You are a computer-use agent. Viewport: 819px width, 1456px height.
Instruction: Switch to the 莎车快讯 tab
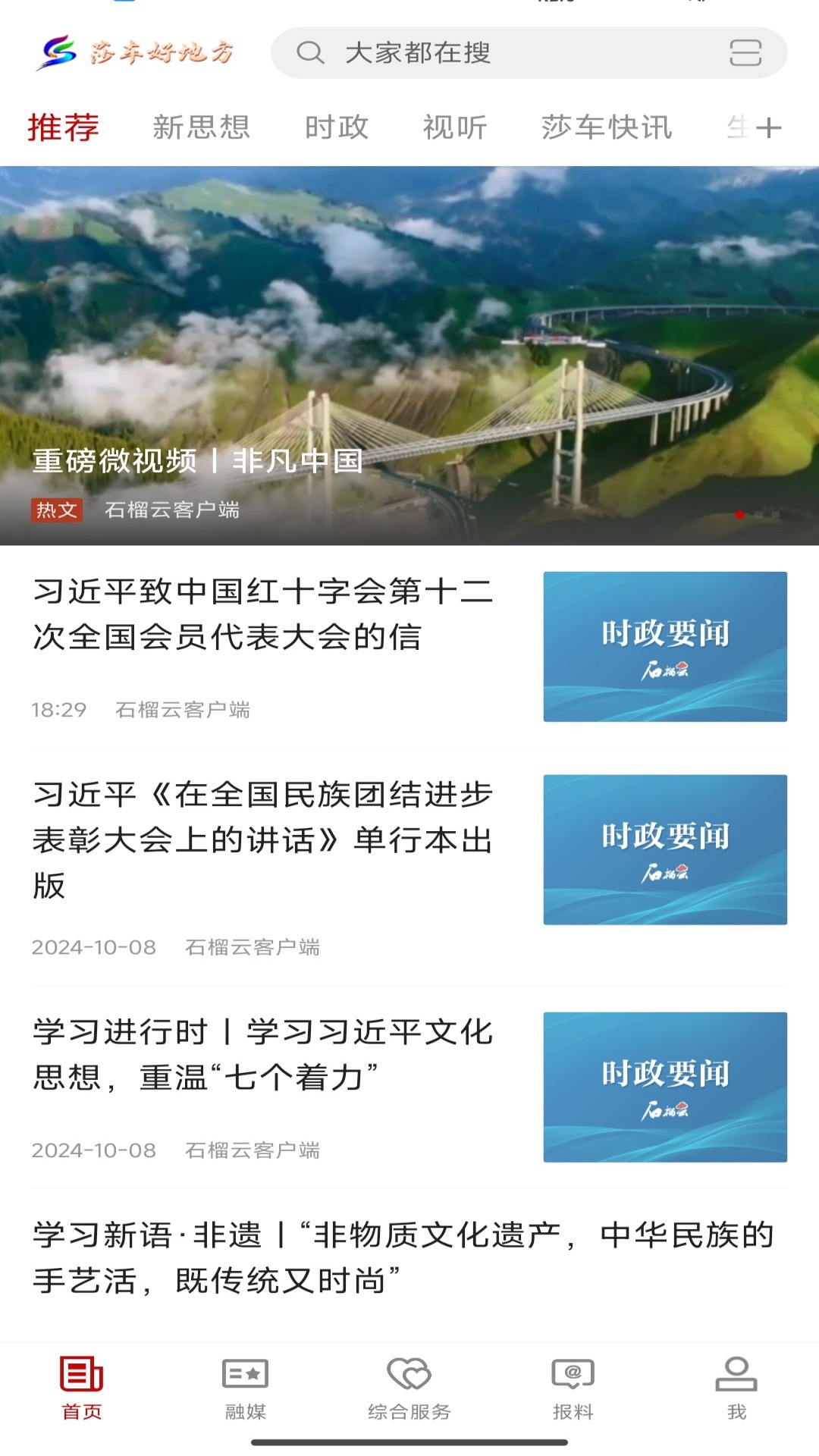tap(608, 127)
